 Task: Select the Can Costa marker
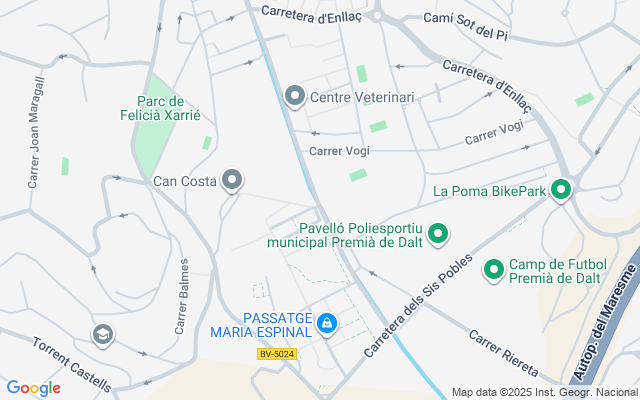[x=232, y=180]
